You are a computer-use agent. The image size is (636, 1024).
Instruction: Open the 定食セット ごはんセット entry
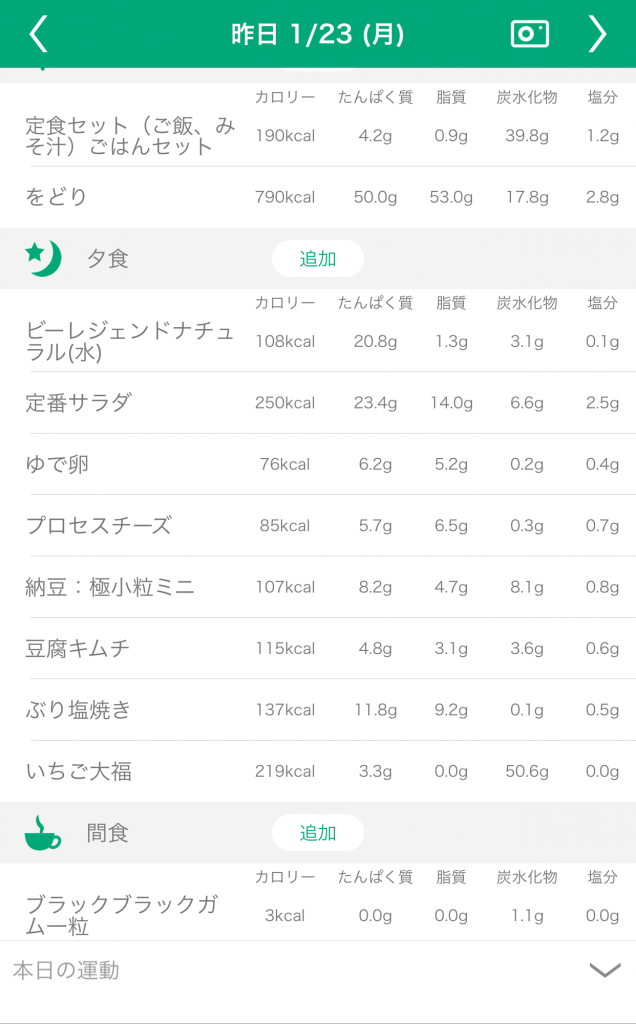pos(318,136)
